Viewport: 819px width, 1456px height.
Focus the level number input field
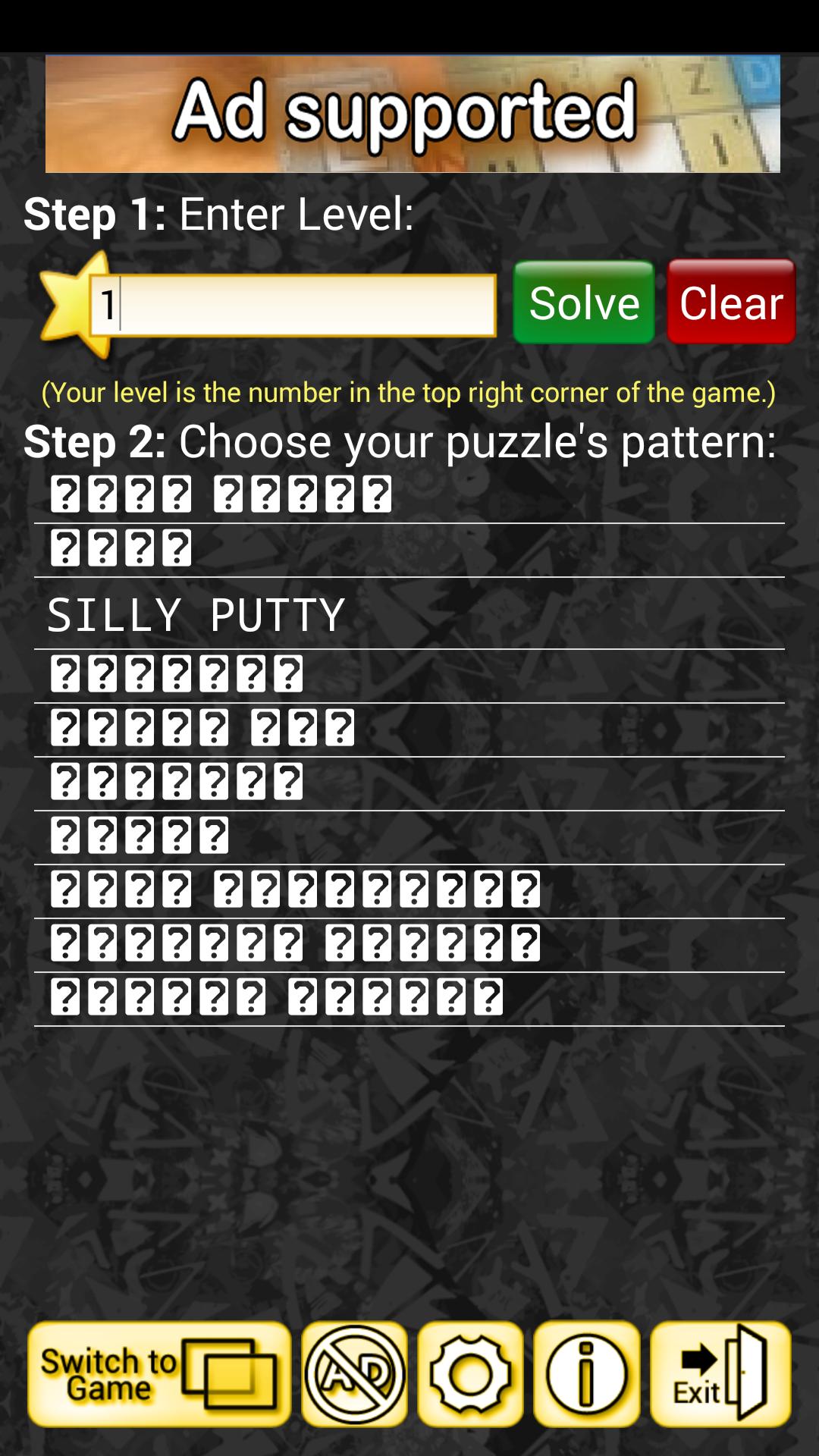293,306
